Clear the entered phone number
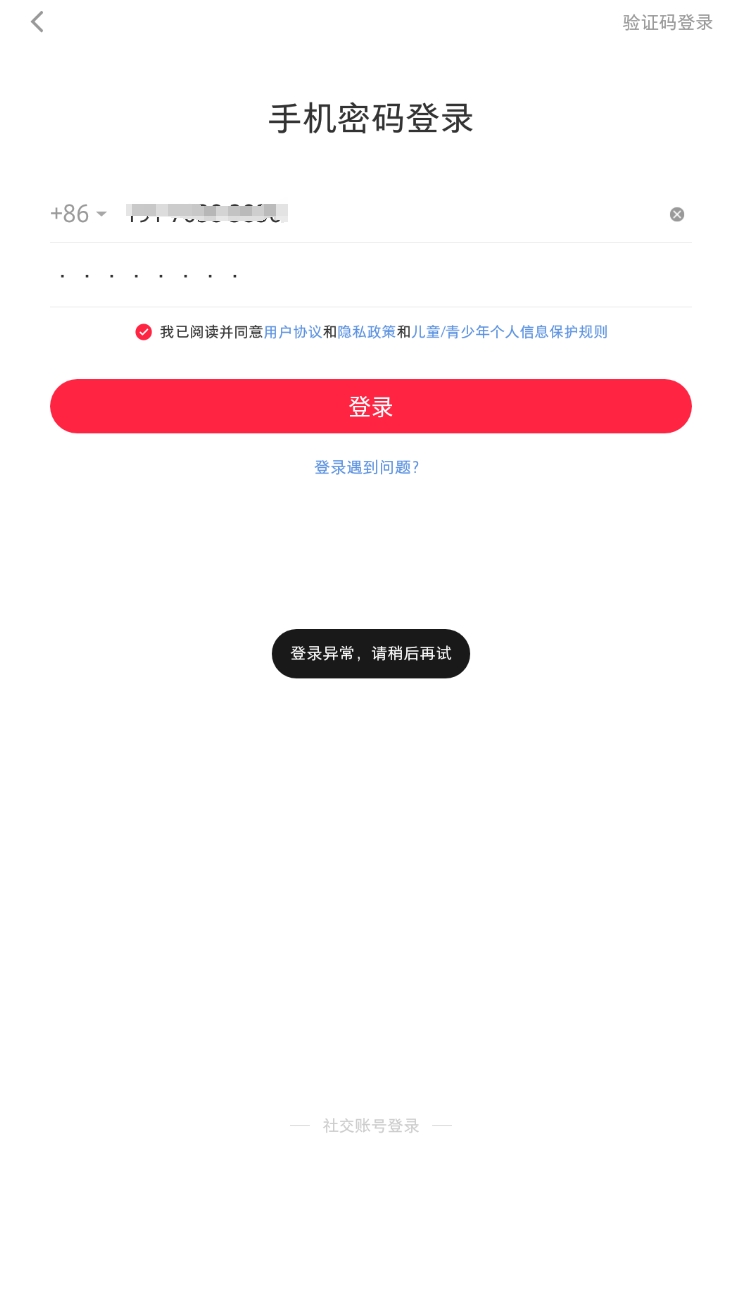The width and height of the screenshot is (742, 1300). (677, 214)
